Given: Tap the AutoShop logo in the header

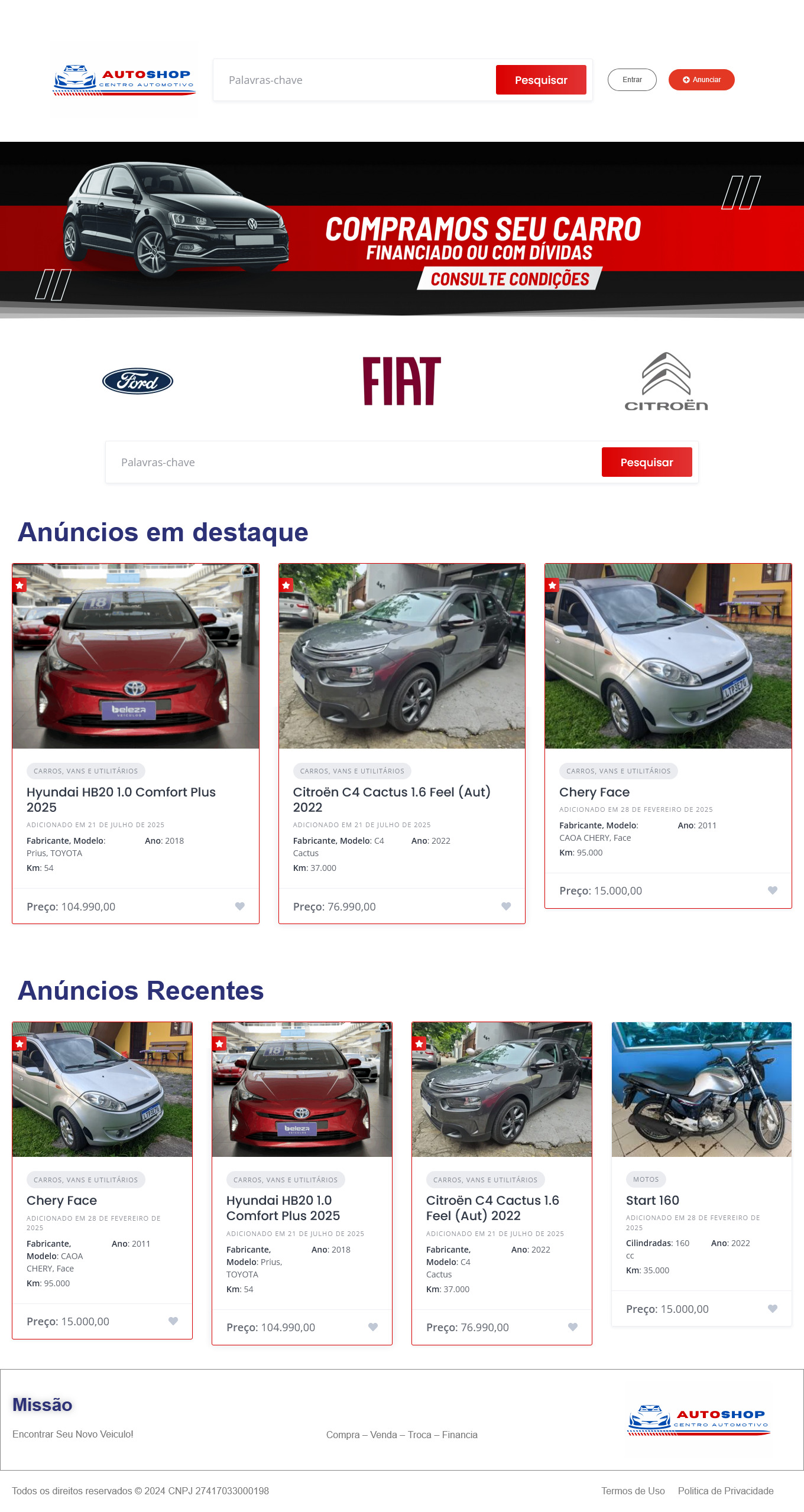Looking at the screenshot, I should point(124,80).
